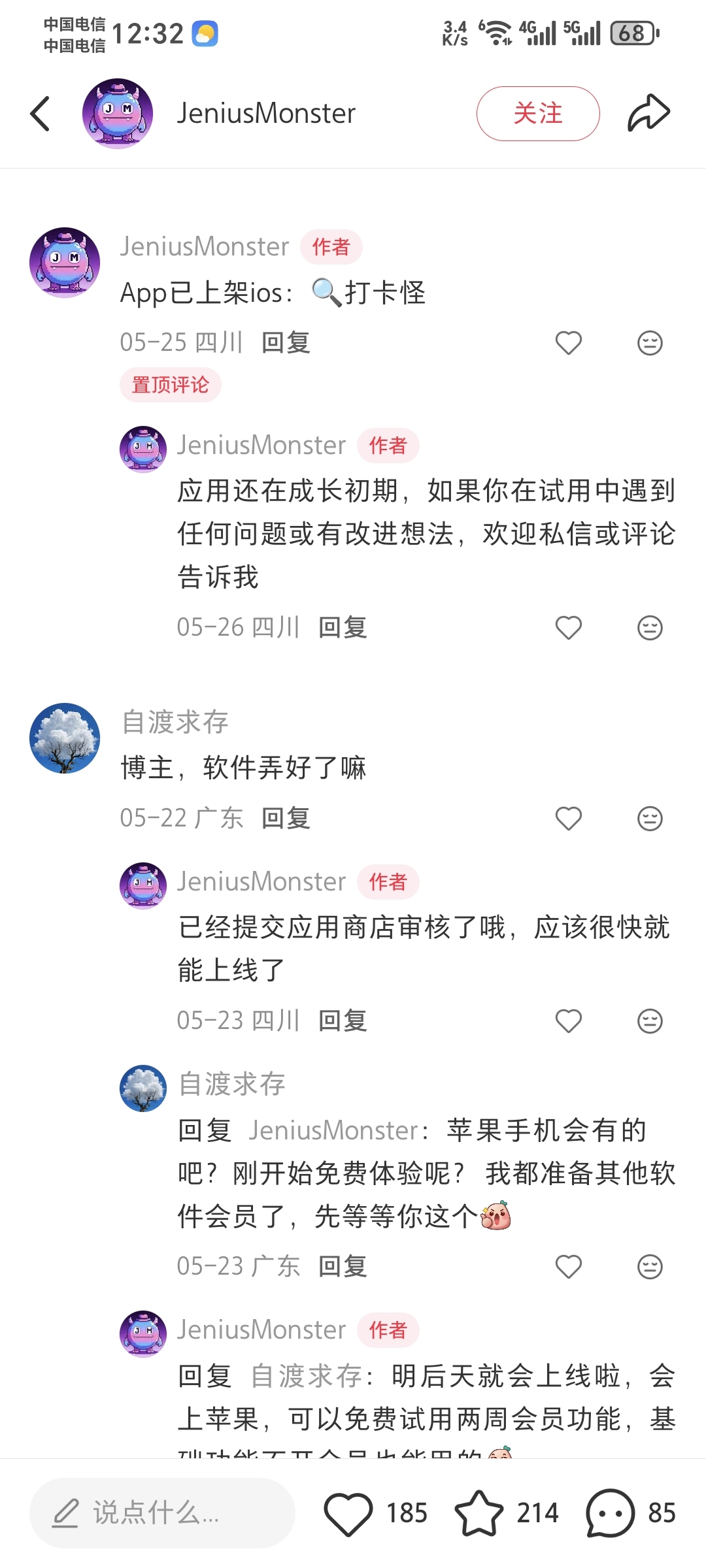The width and height of the screenshot is (706, 1568).
Task: Tap the 说点什么 comment input box
Action: point(162,1512)
